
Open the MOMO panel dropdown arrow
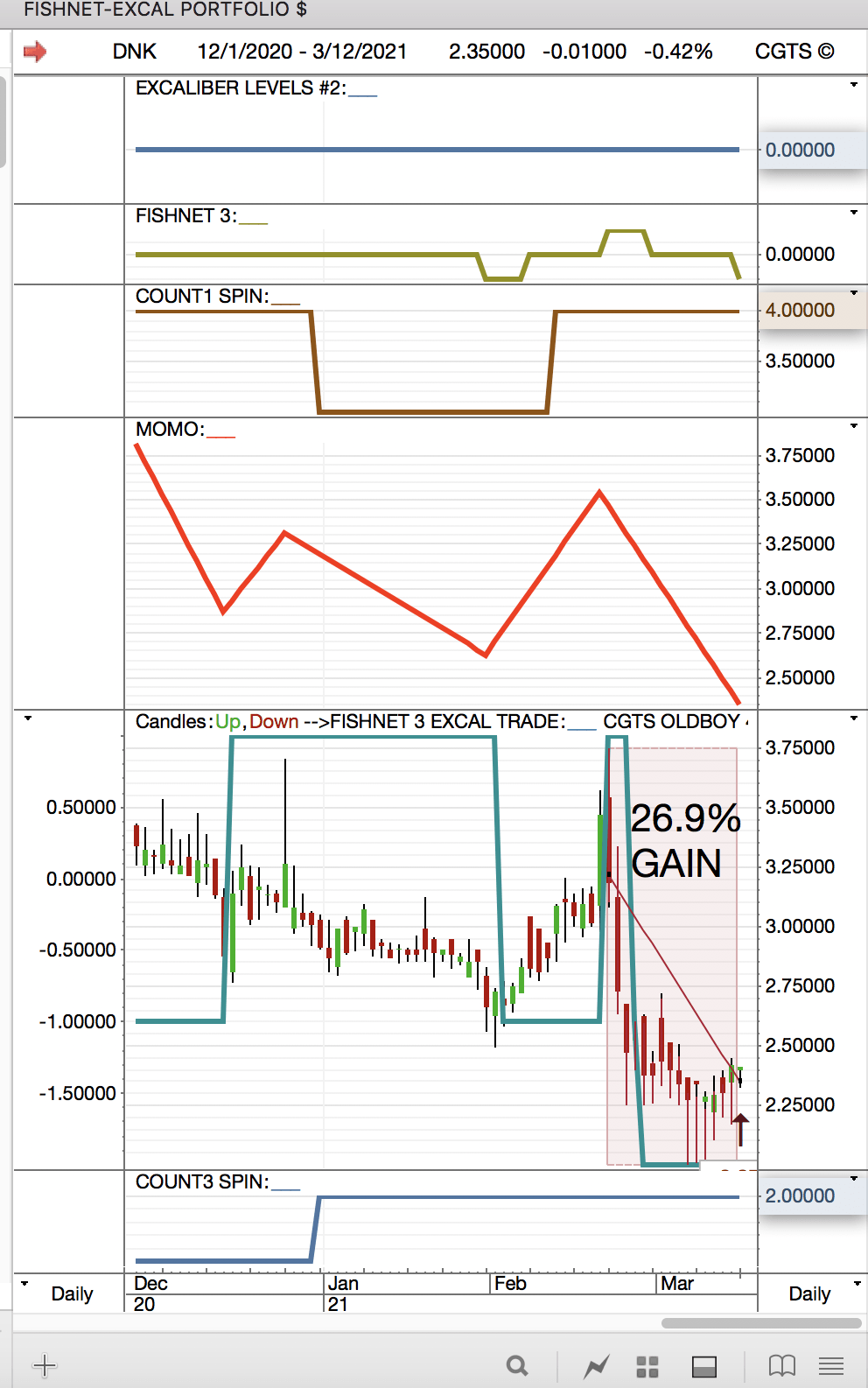click(854, 426)
